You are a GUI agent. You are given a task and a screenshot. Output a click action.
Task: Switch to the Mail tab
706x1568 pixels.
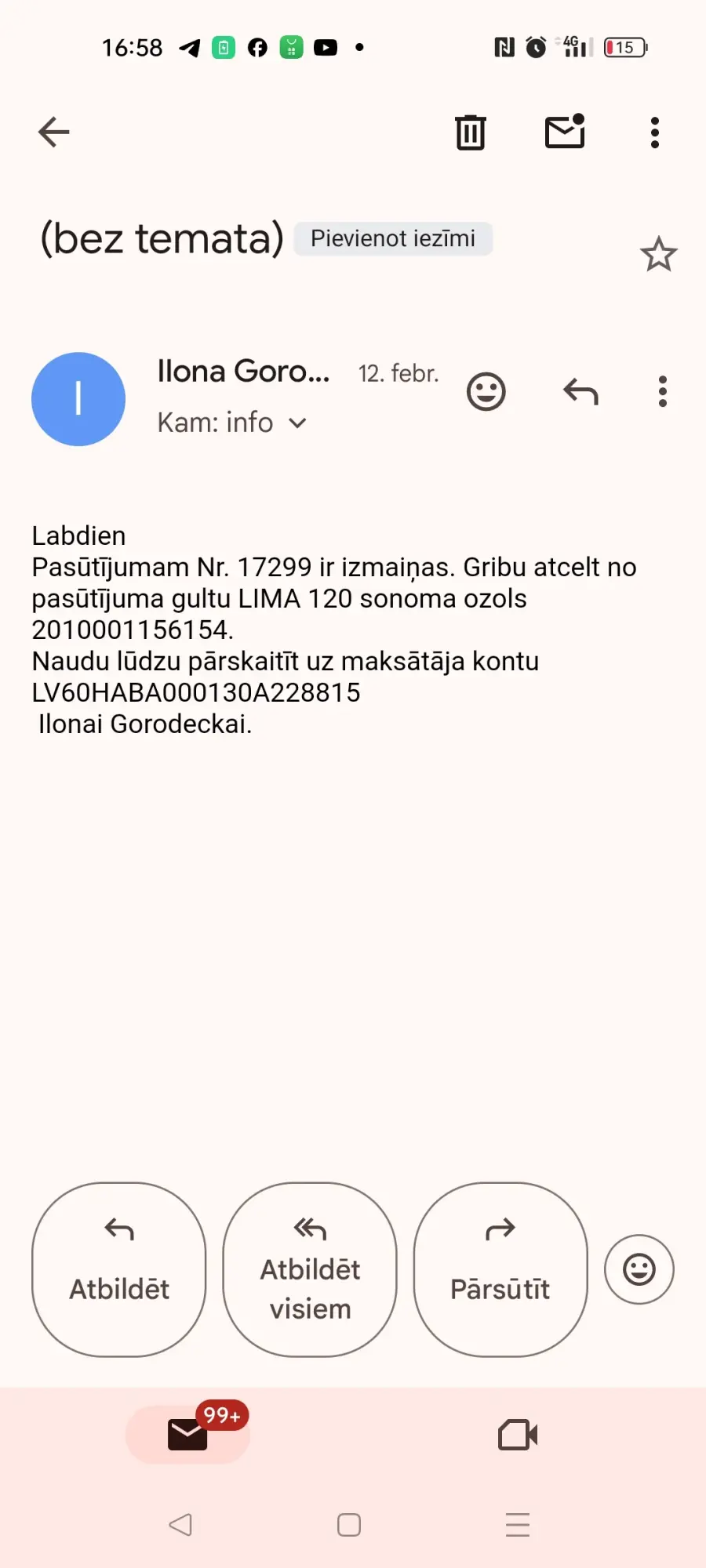point(188,1435)
